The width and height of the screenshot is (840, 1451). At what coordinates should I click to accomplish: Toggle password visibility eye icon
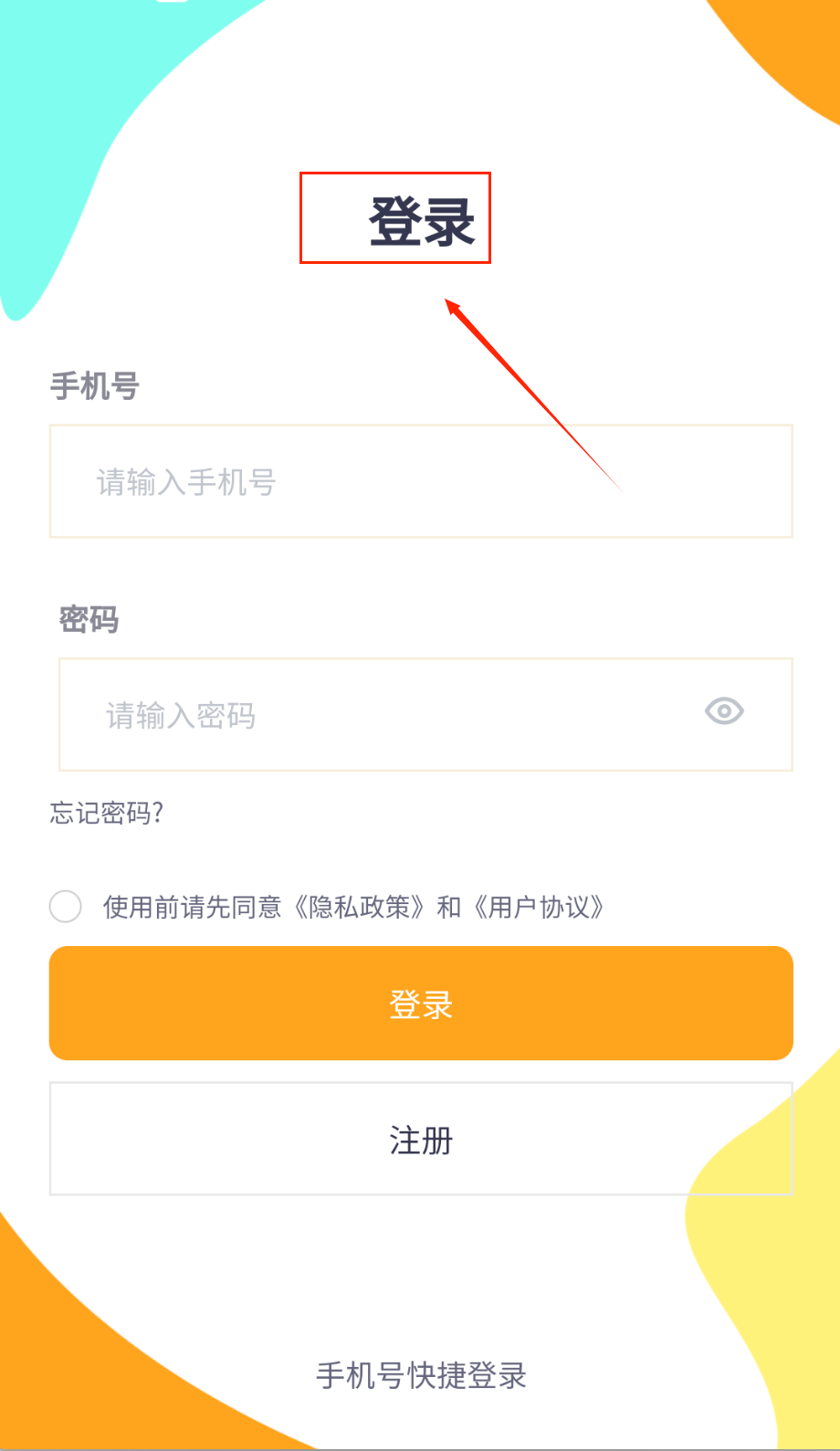click(724, 711)
